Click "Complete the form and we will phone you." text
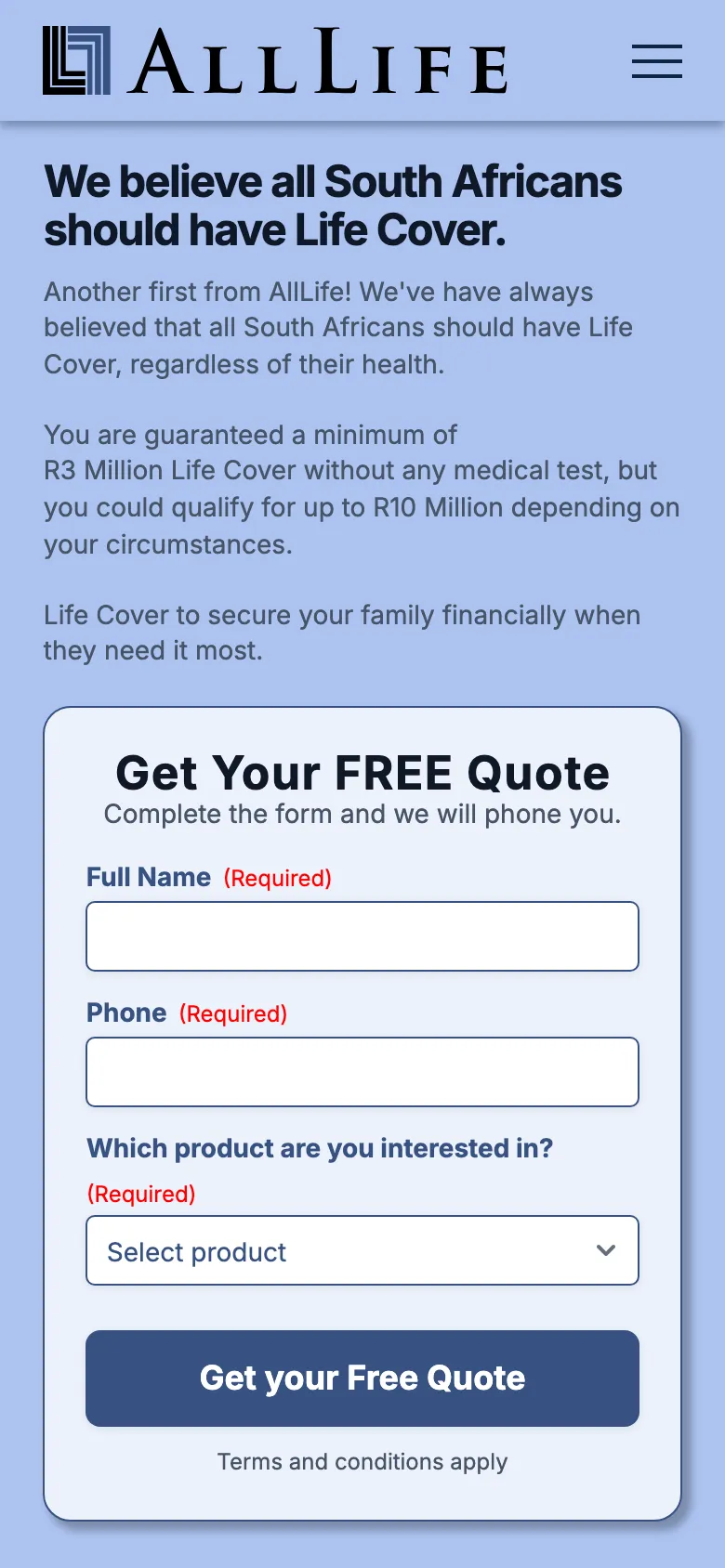725x1568 pixels. coord(362,814)
